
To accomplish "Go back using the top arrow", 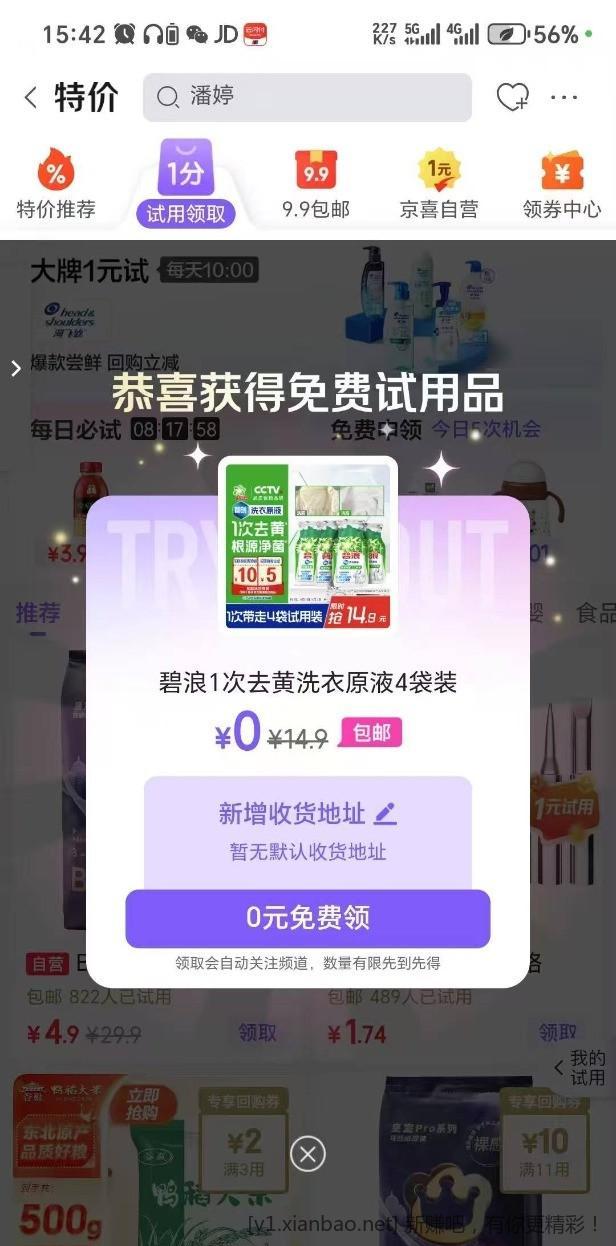I will click(30, 97).
